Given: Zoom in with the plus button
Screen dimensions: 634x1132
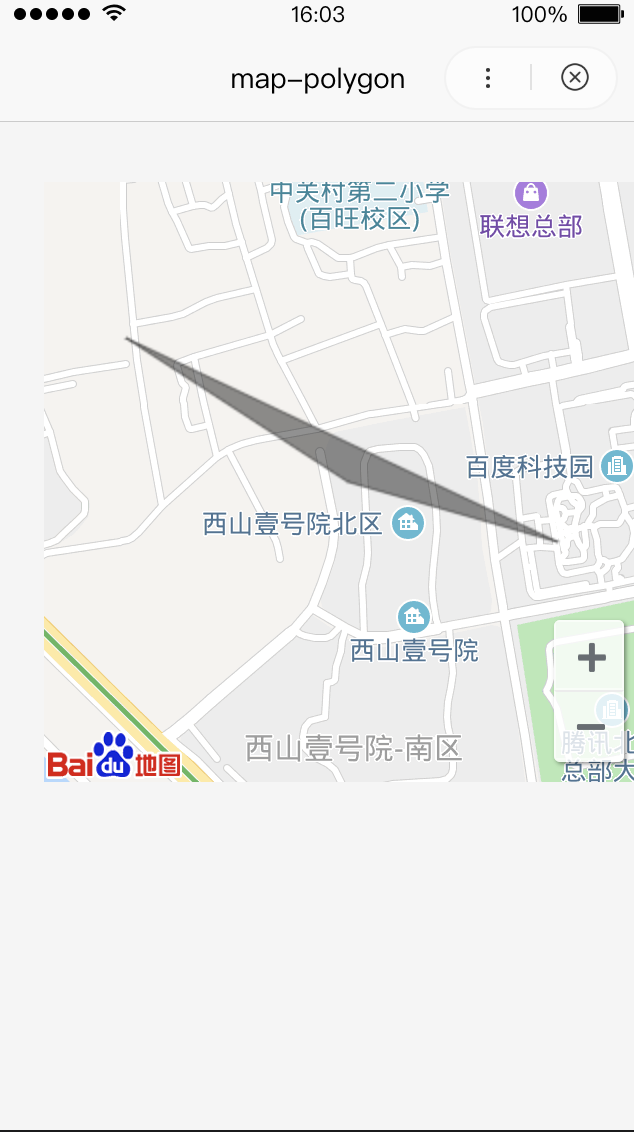Looking at the screenshot, I should point(591,657).
